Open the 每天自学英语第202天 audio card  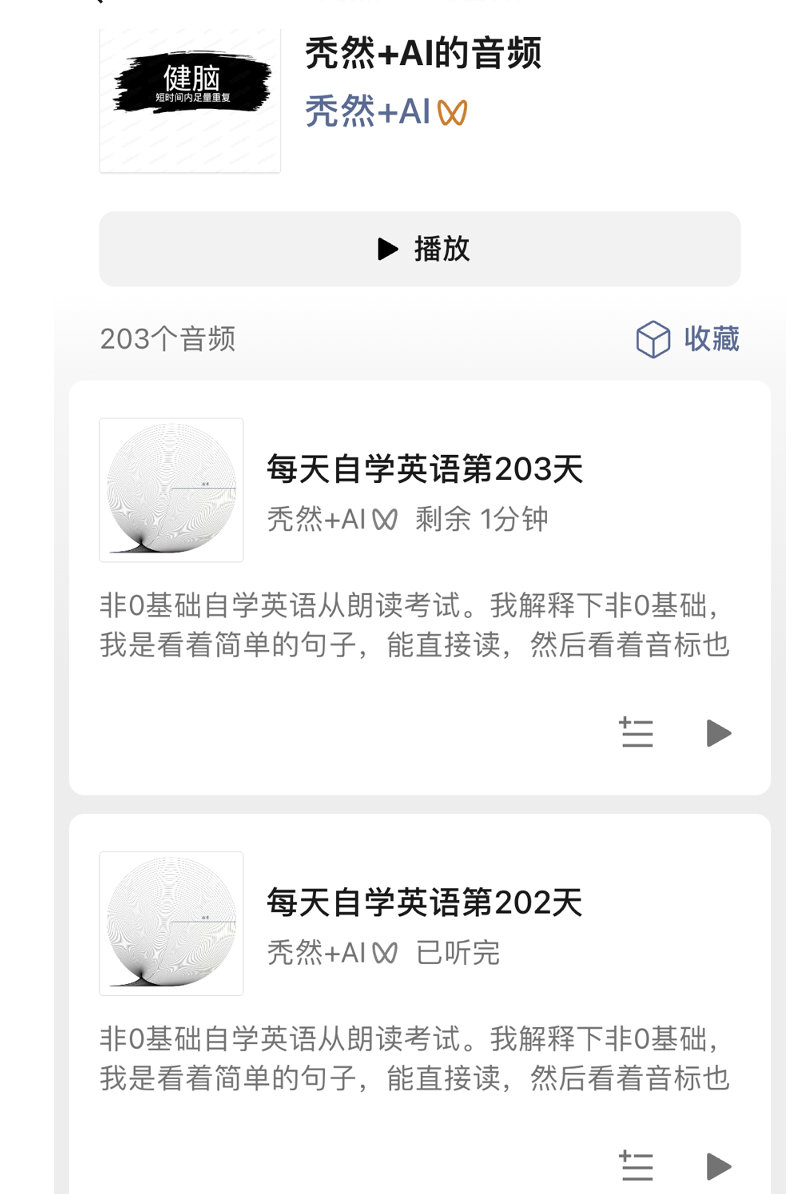[x=424, y=902]
